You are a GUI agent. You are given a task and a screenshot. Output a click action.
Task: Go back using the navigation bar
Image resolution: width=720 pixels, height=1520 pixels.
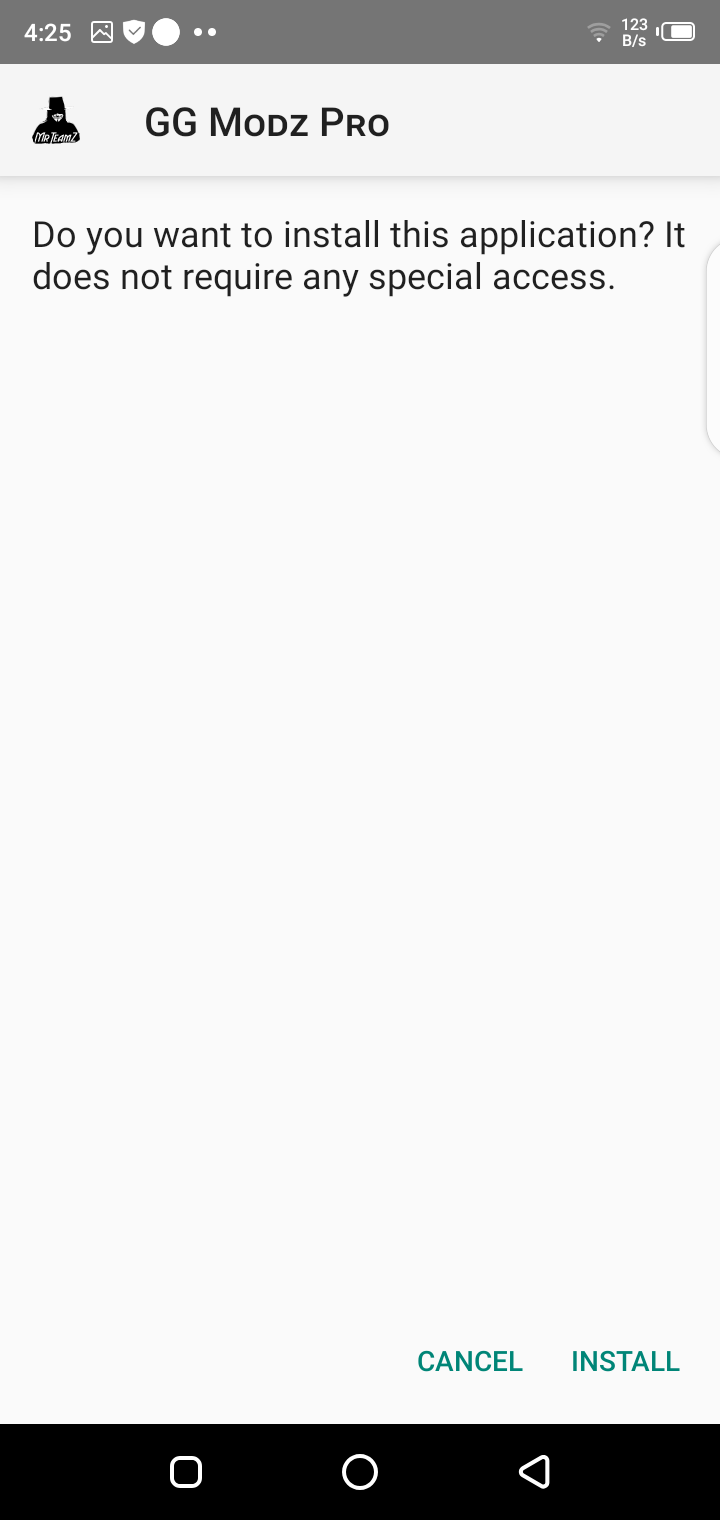pos(534,1471)
